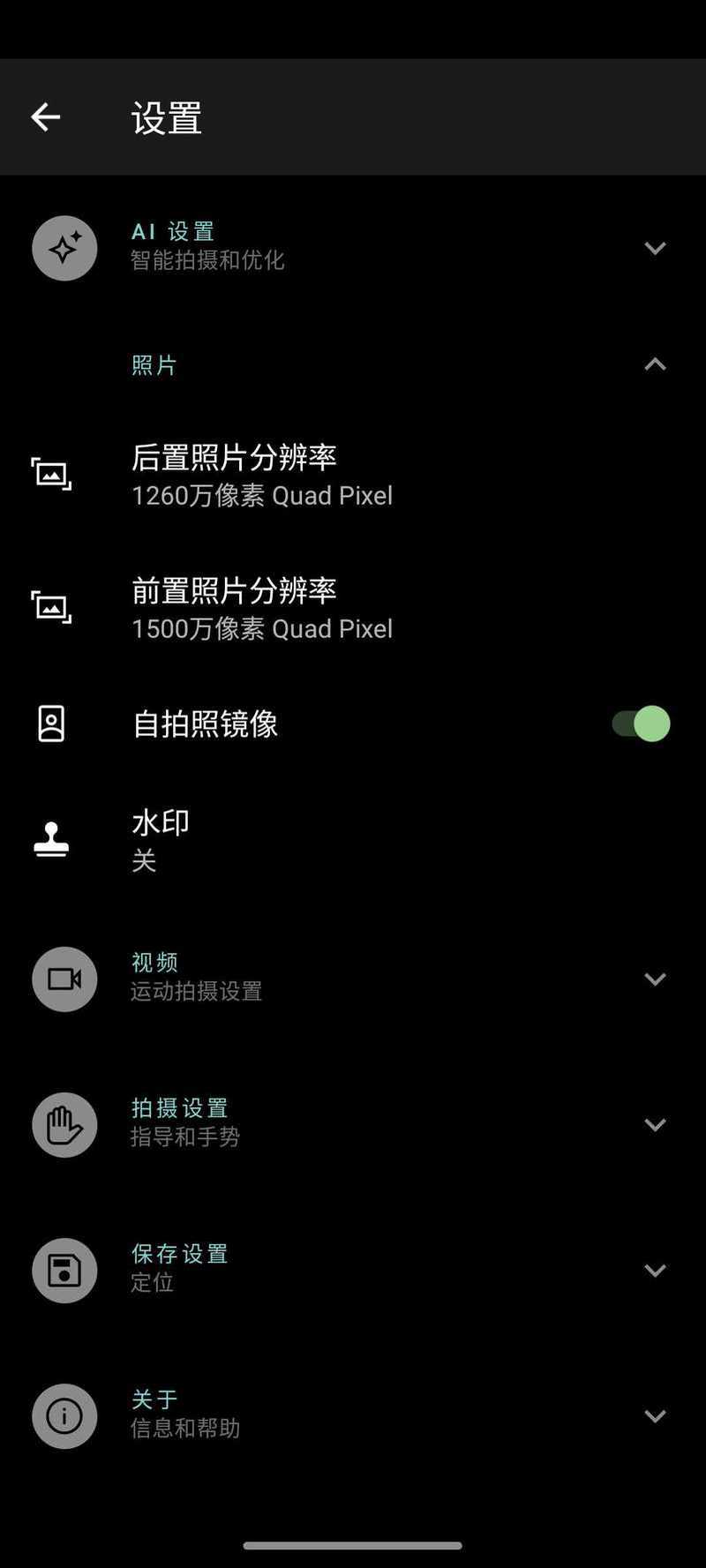Expand the 视频 section

coord(353,979)
